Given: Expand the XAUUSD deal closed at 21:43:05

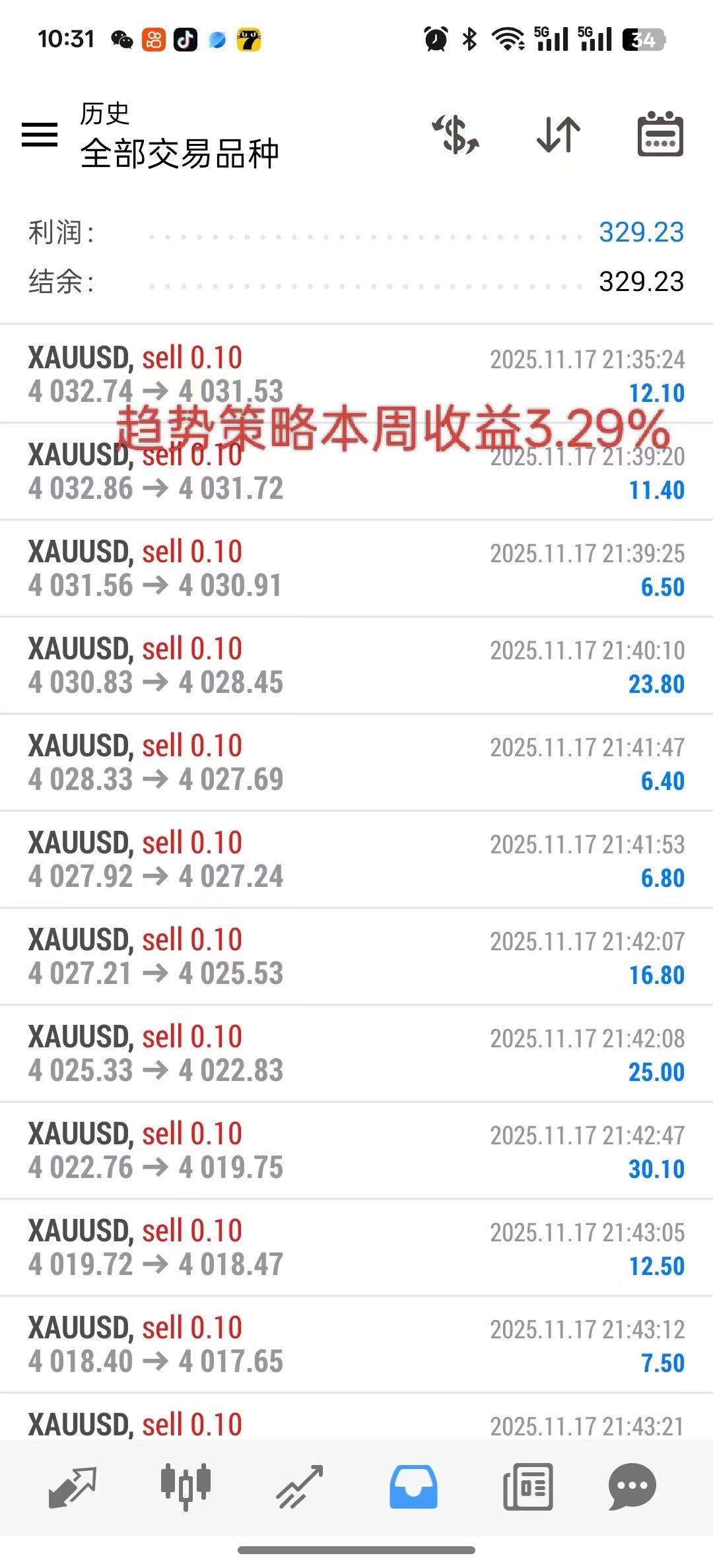Looking at the screenshot, I should click(x=356, y=1248).
